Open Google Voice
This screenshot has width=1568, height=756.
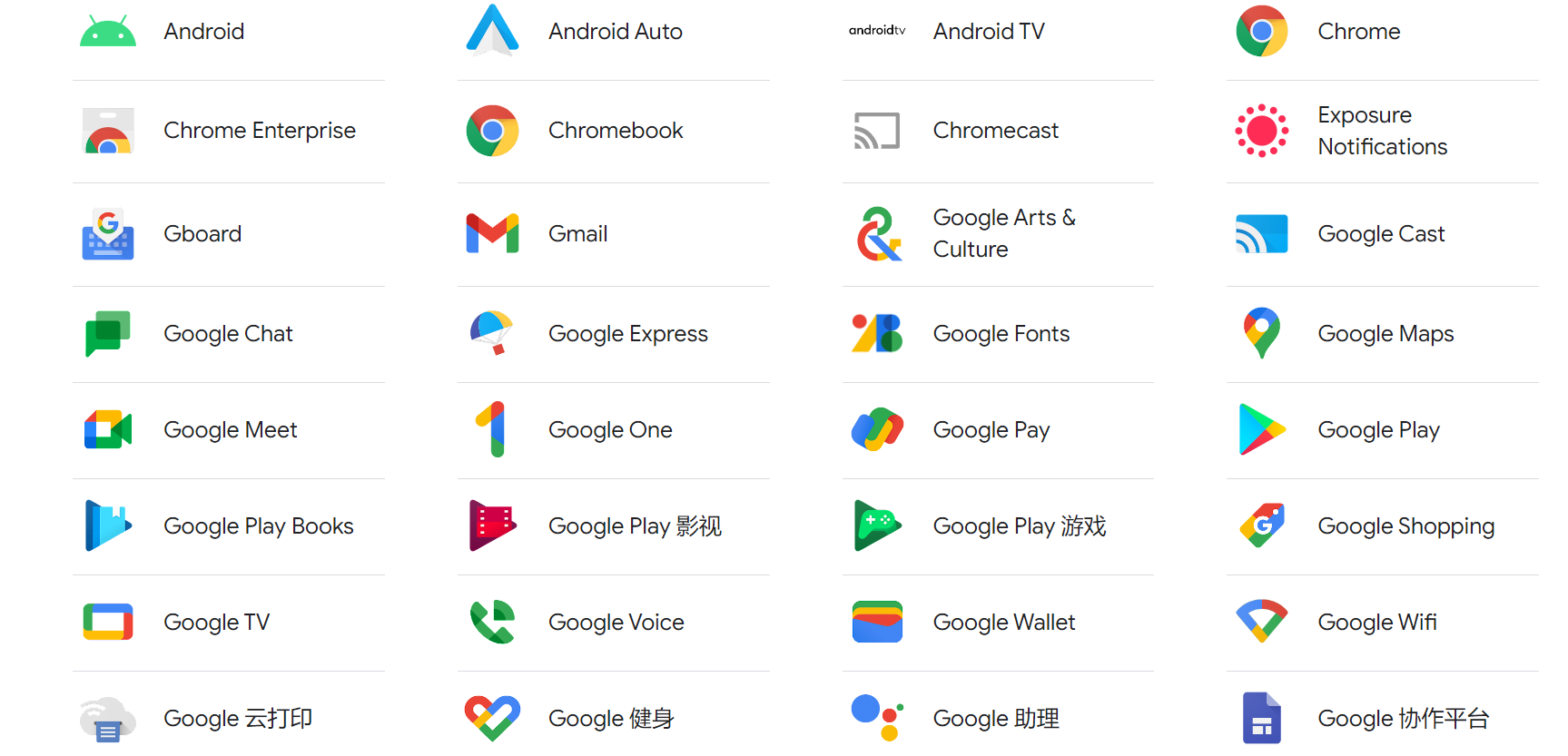click(616, 623)
